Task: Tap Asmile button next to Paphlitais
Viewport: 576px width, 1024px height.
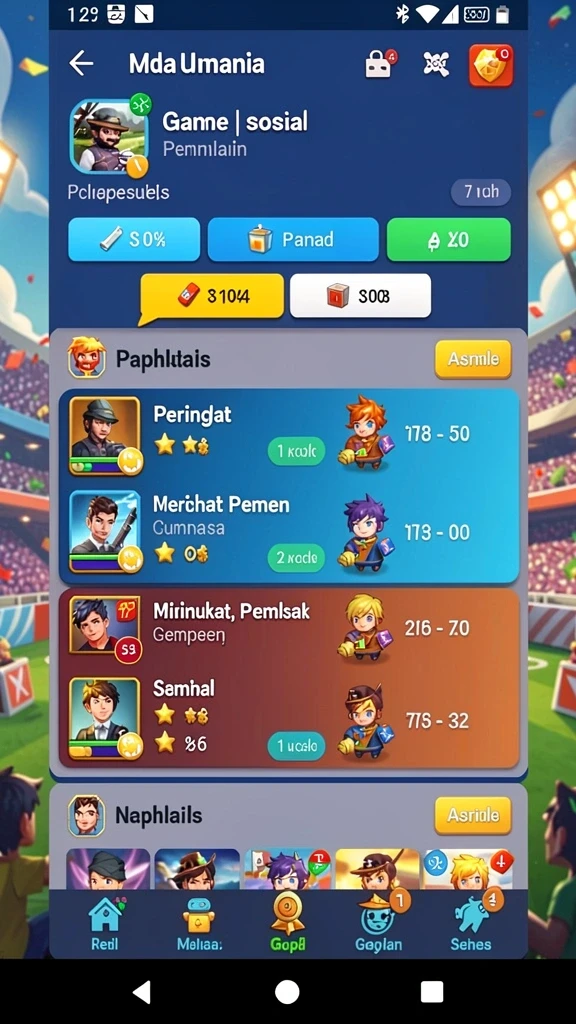Action: pyautogui.click(x=473, y=359)
